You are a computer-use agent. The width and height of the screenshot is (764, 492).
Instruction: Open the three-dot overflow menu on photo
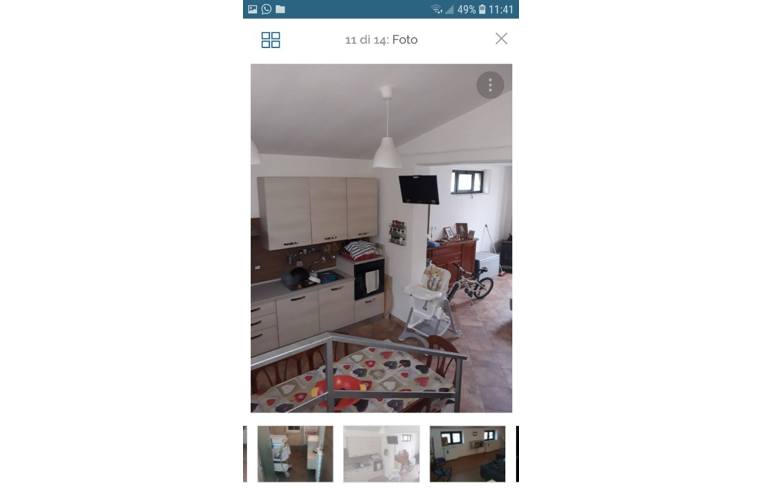tap(490, 85)
